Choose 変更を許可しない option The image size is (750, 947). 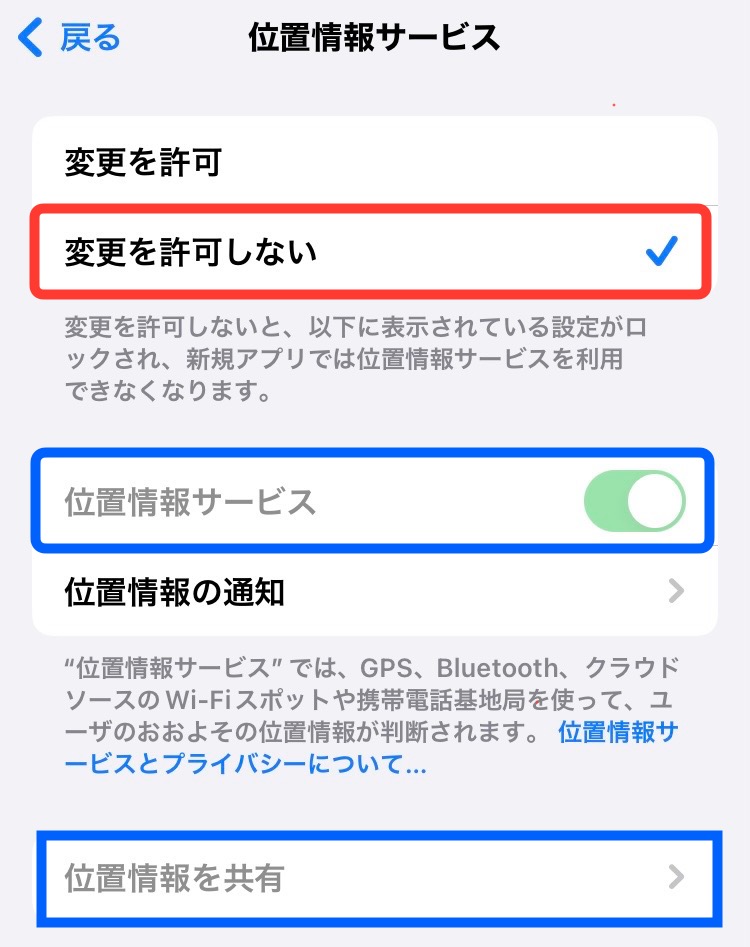372,252
